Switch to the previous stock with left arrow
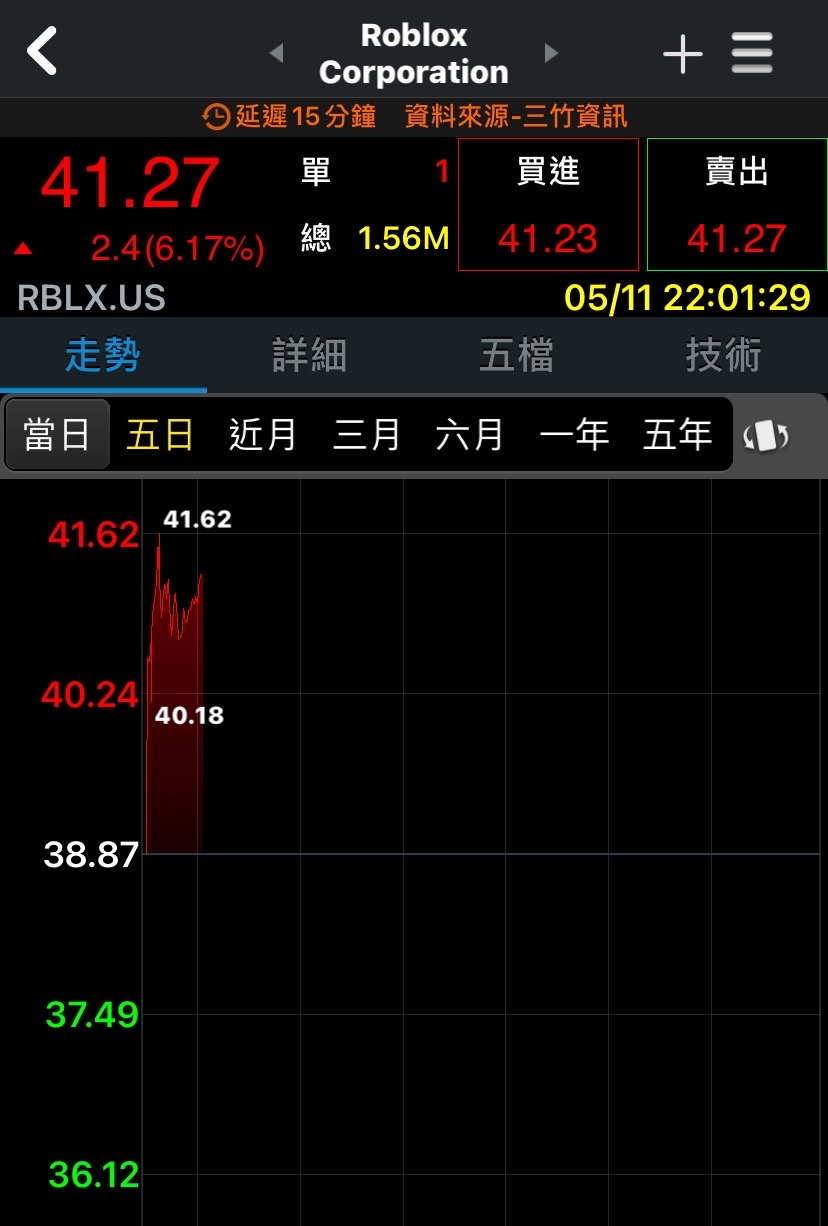 (277, 52)
